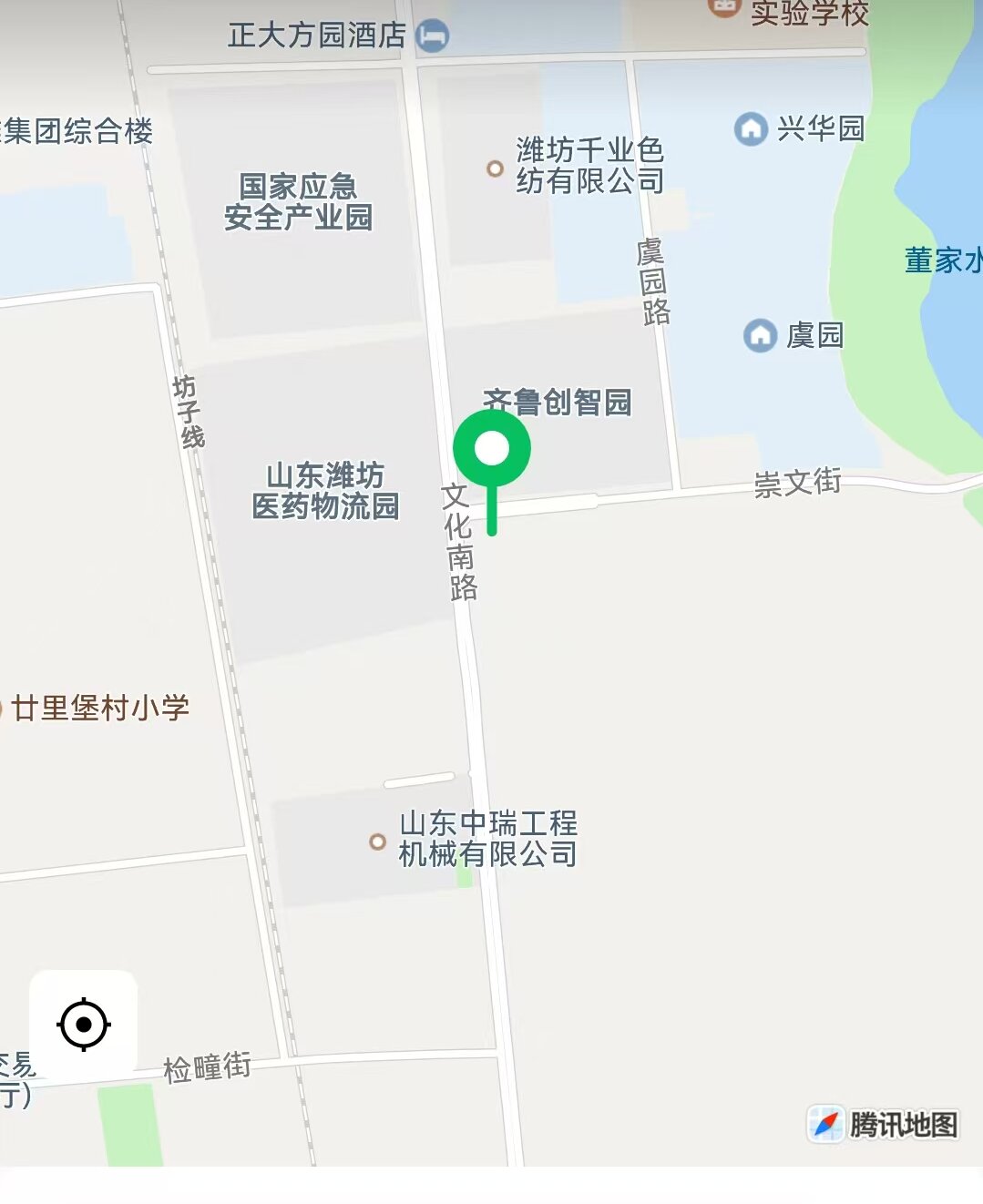
Task: Open 兴华园 residential marker
Action: tap(751, 128)
